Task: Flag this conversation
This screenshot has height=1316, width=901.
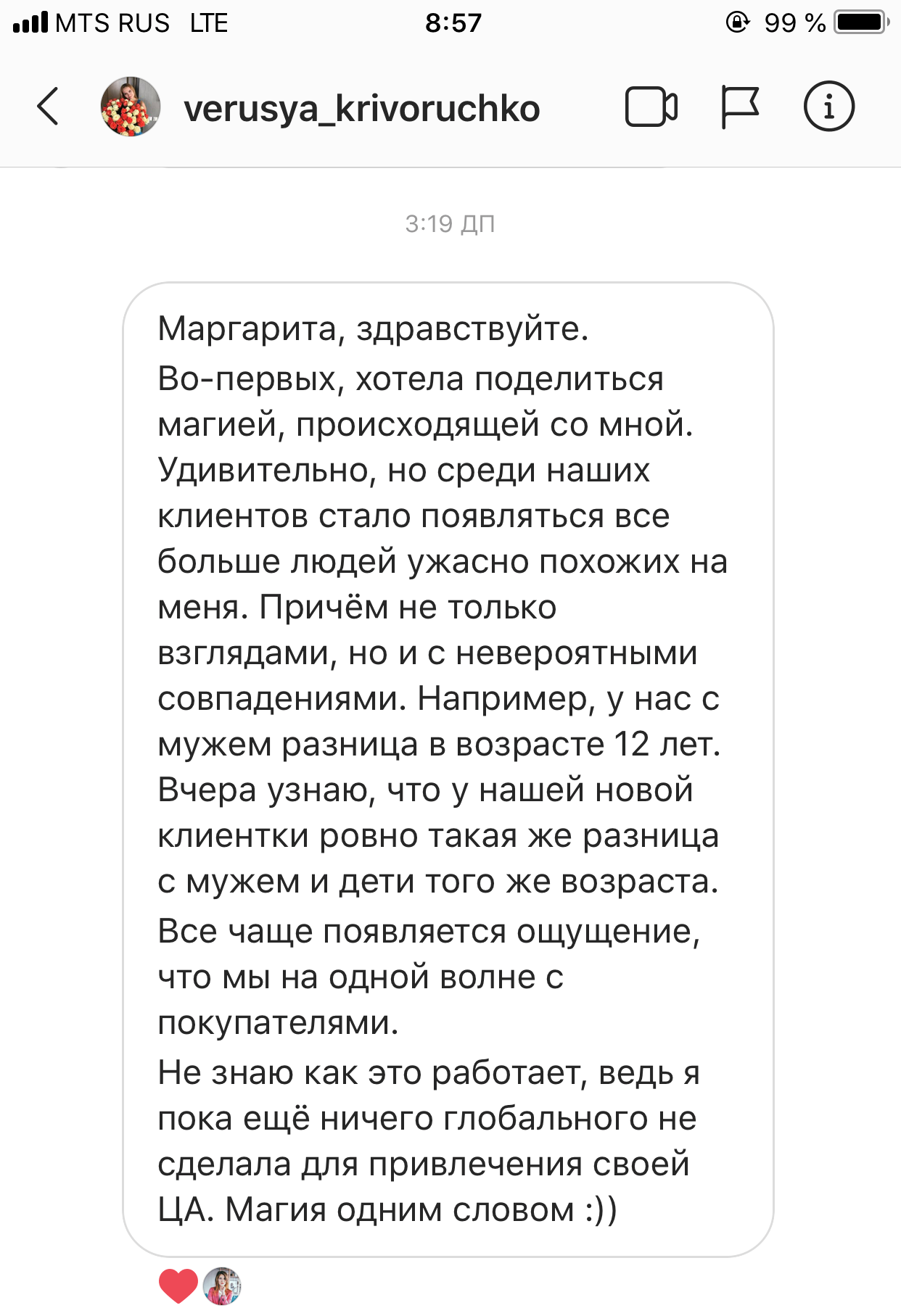Action: [x=739, y=107]
